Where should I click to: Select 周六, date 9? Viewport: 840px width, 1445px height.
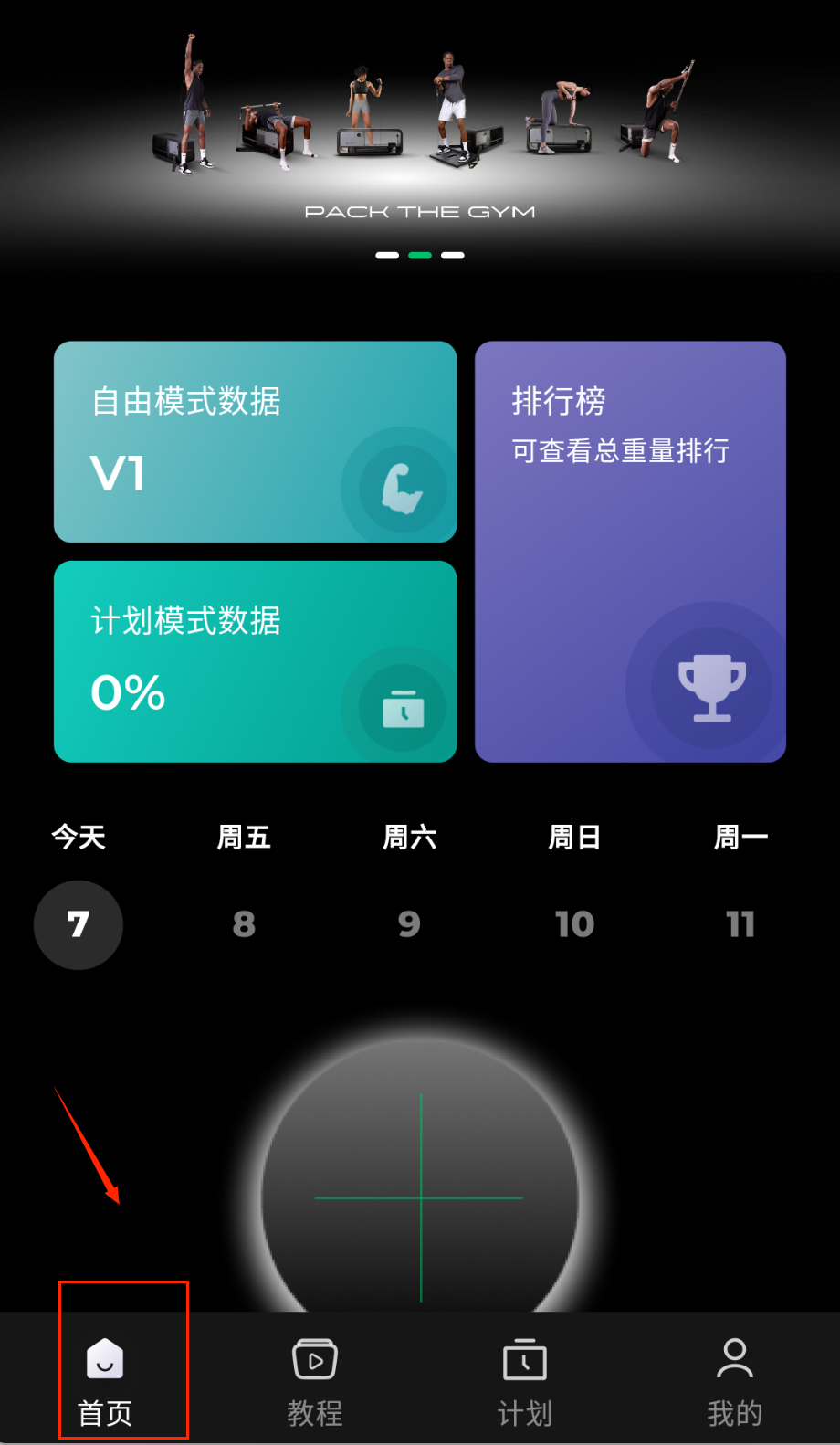(x=409, y=924)
